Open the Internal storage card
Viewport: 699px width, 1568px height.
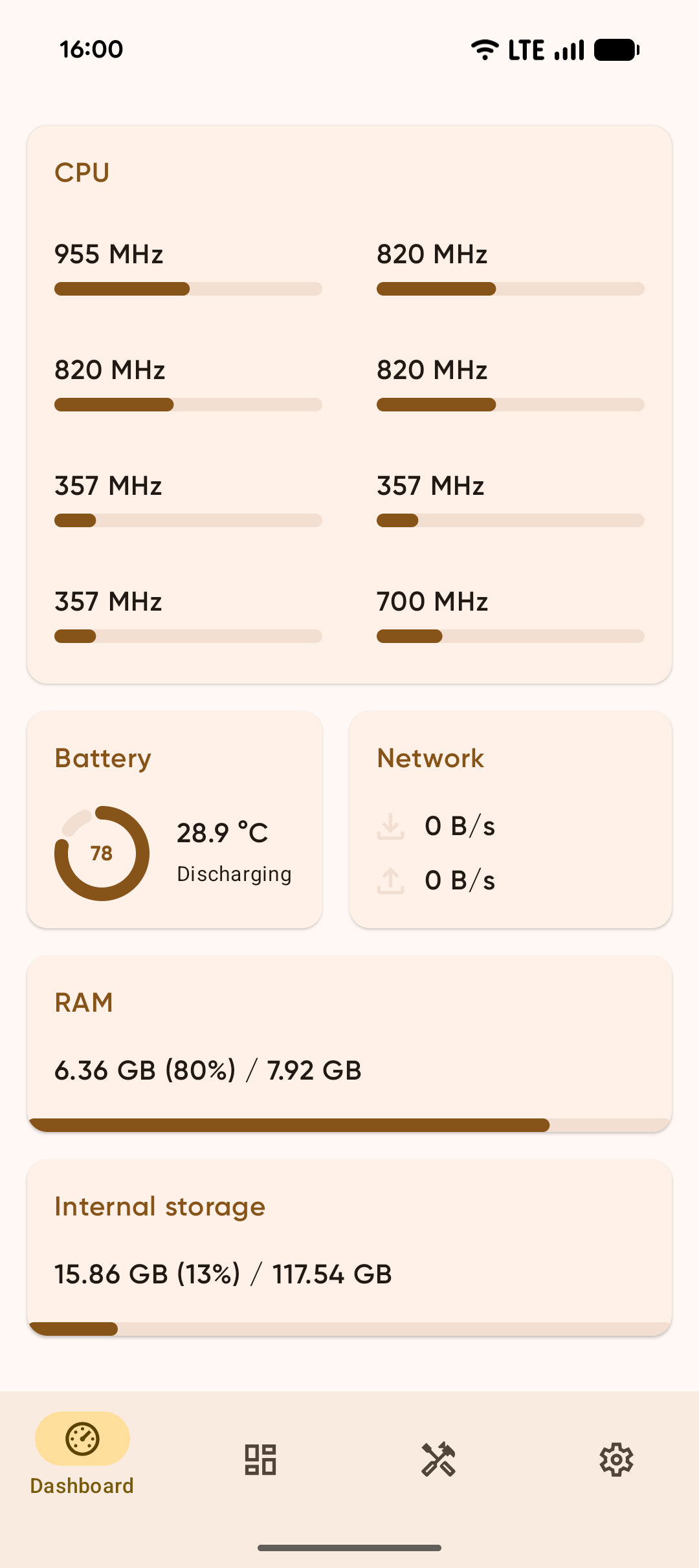pos(349,1247)
